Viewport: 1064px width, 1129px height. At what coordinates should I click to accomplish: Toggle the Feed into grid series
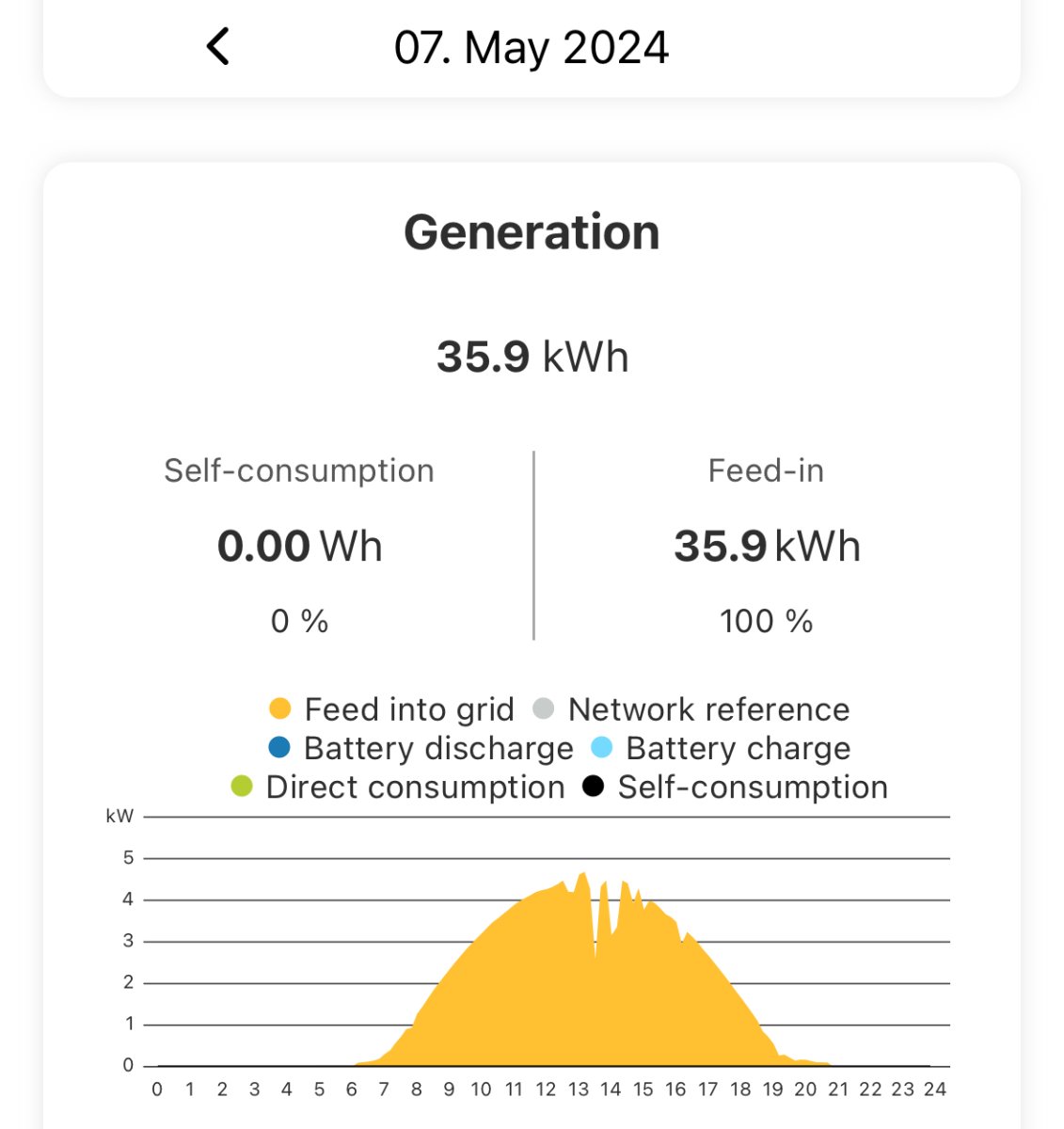(x=391, y=709)
